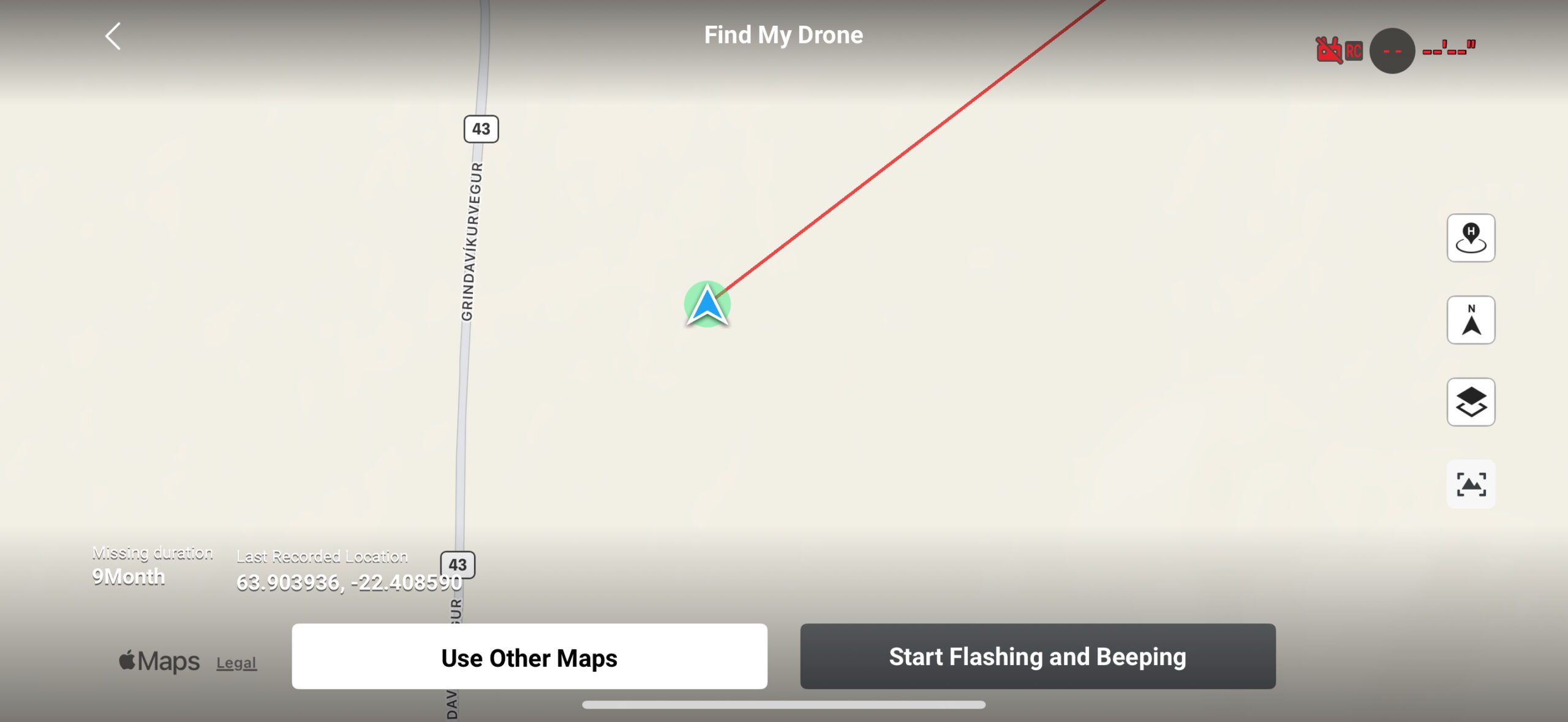Open the image view button
The height and width of the screenshot is (722, 1568).
pos(1470,484)
